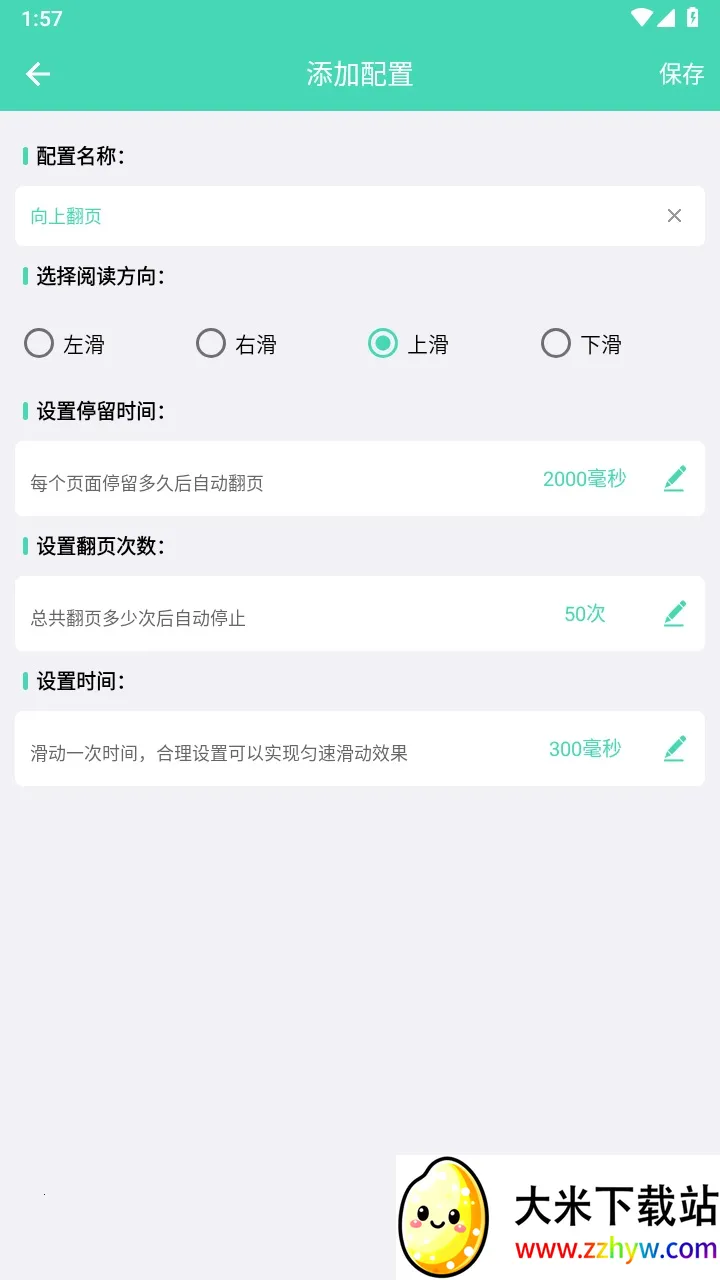This screenshot has width=720, height=1280.
Task: Select the 下滑 reading direction
Action: 556,343
